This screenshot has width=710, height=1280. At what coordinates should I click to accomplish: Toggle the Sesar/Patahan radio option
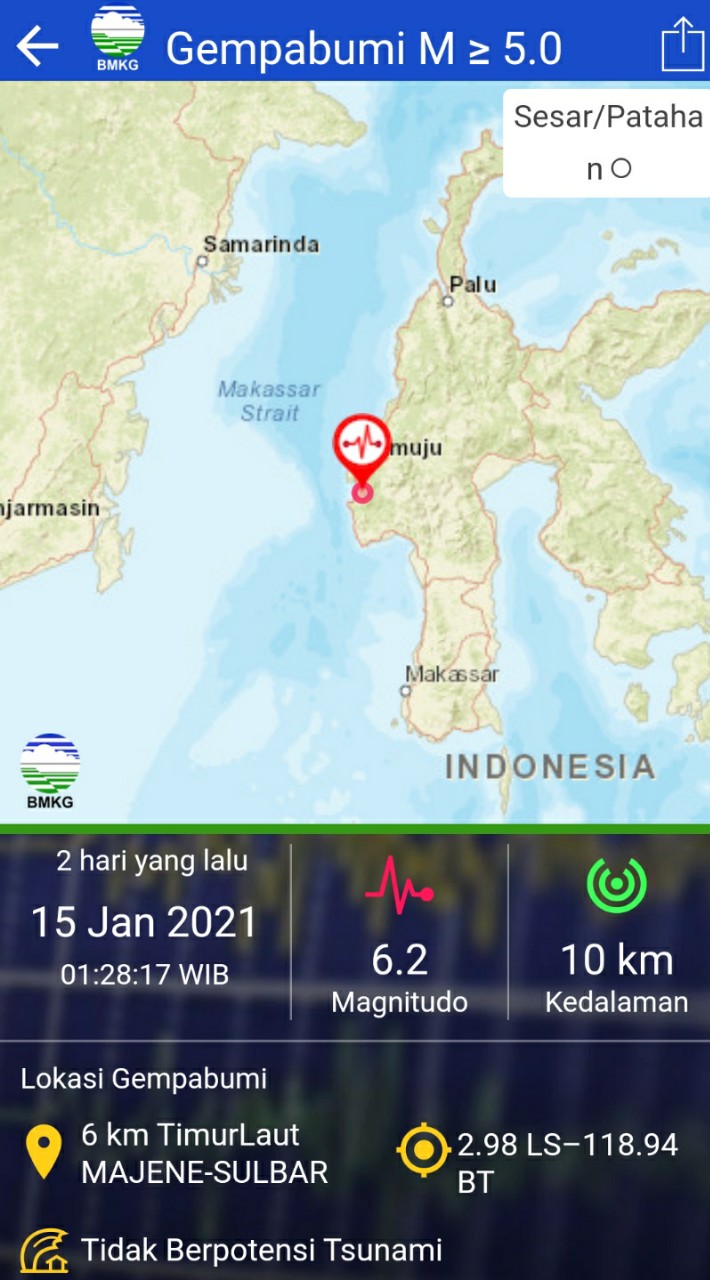pyautogui.click(x=621, y=168)
